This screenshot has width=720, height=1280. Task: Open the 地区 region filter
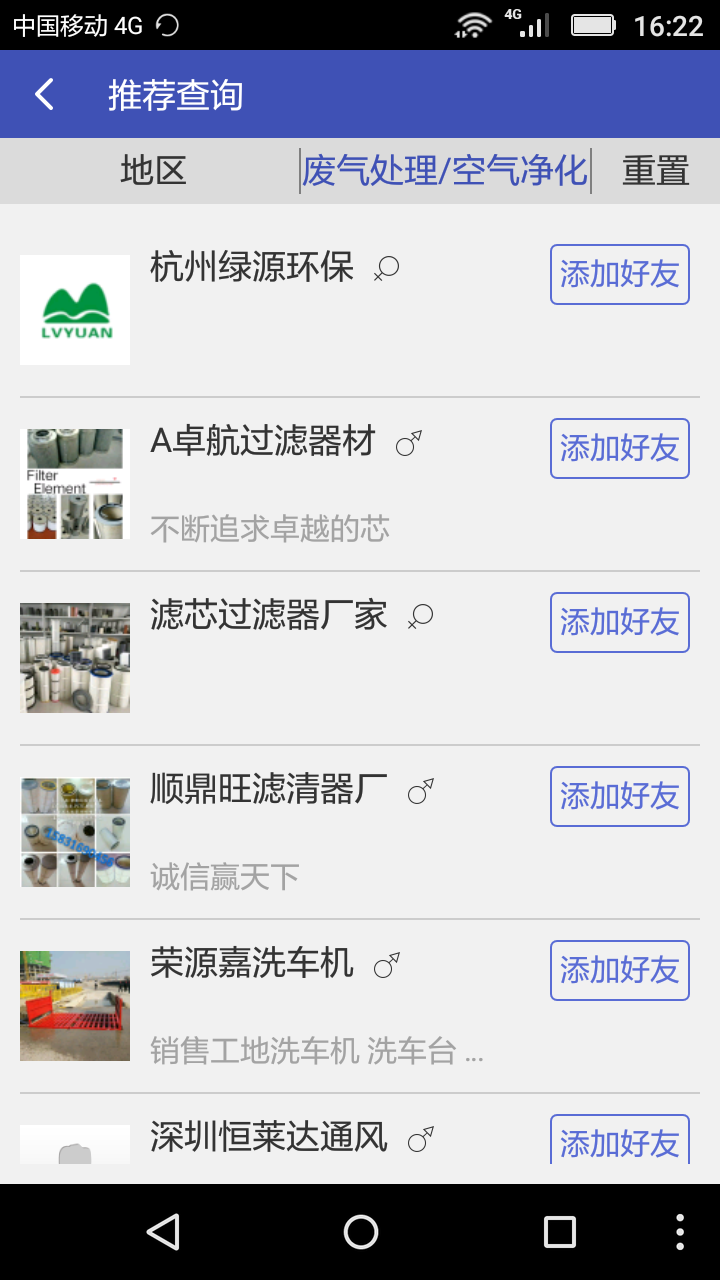coord(153,171)
